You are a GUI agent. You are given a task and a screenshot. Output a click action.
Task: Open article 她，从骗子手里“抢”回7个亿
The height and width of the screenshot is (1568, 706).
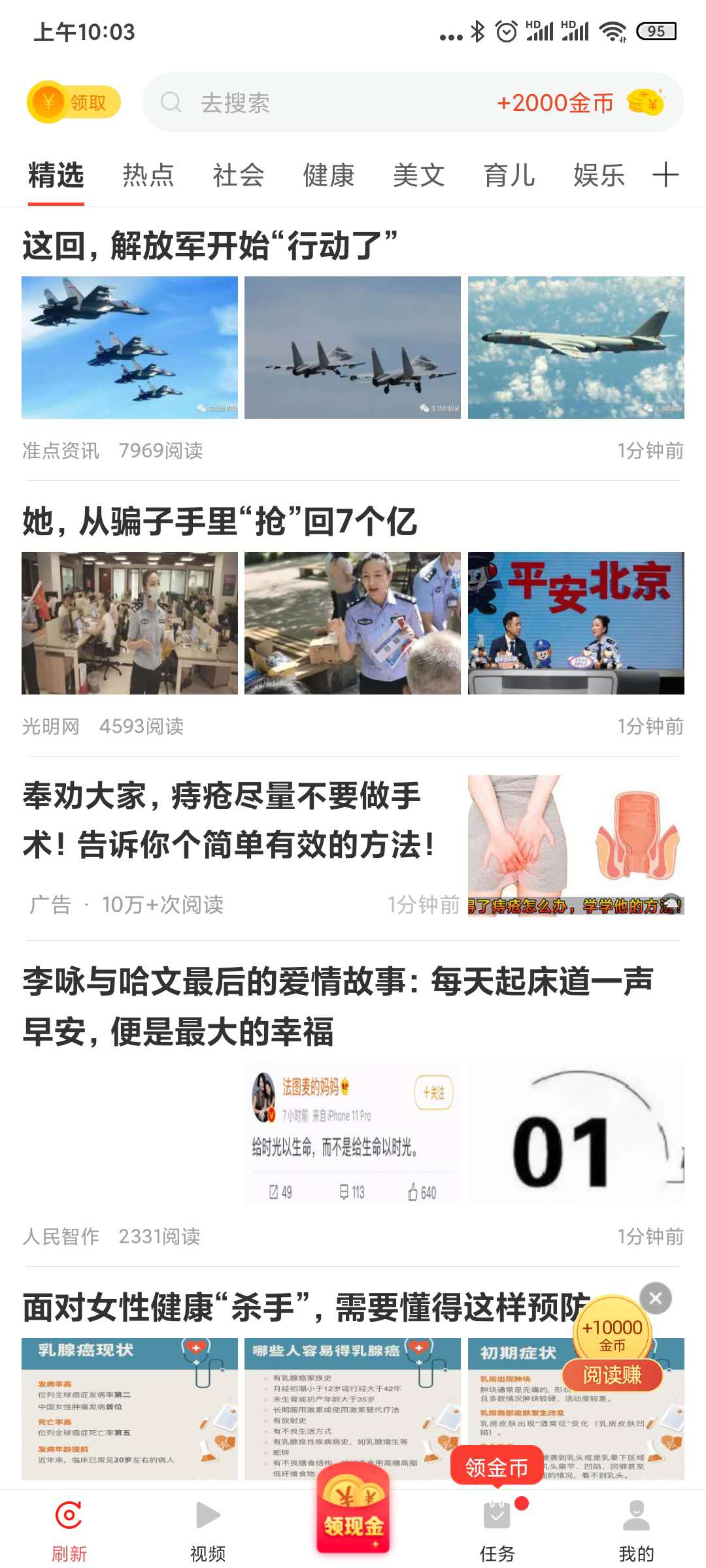point(220,522)
